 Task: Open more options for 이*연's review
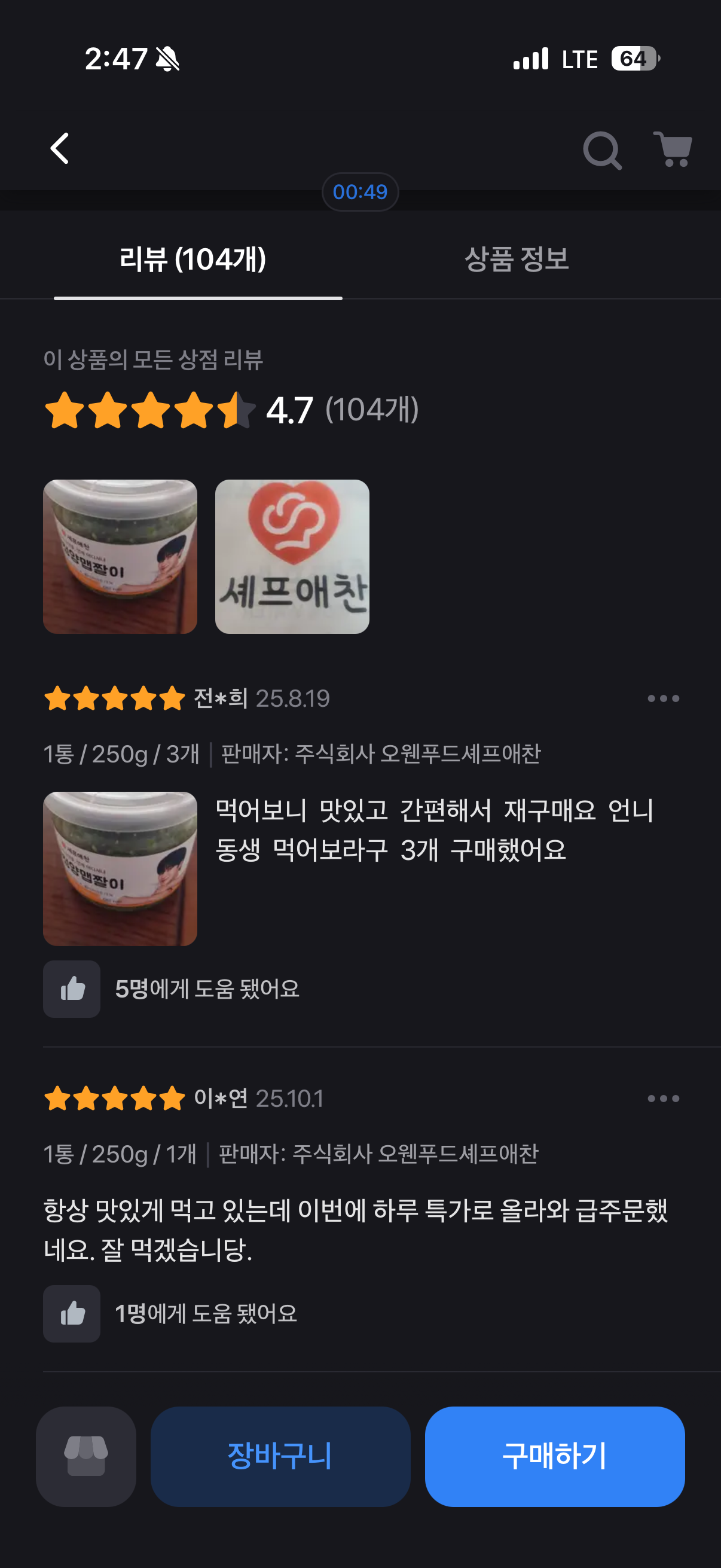[x=662, y=1098]
